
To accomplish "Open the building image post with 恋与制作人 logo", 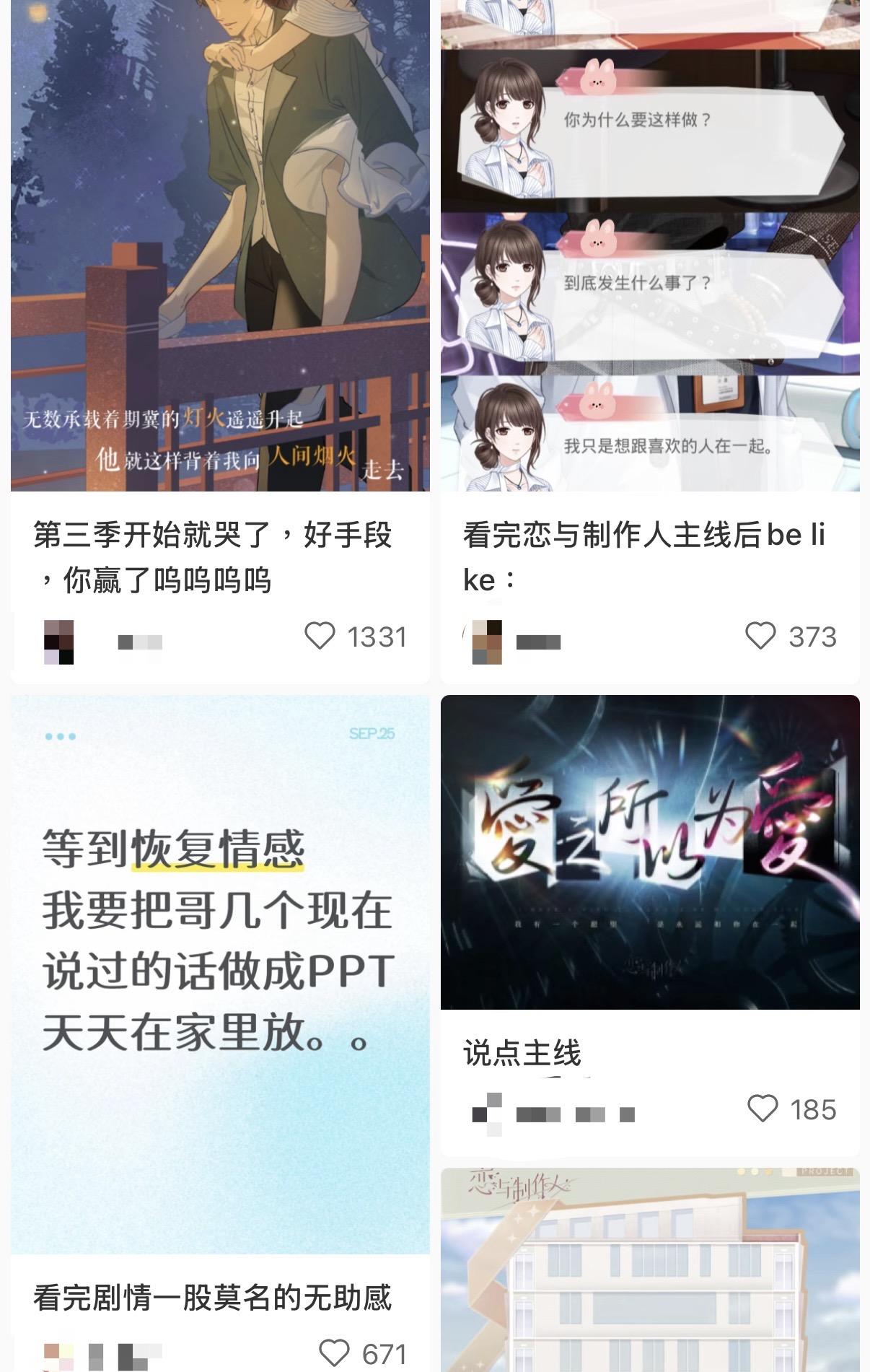I will click(649, 1270).
